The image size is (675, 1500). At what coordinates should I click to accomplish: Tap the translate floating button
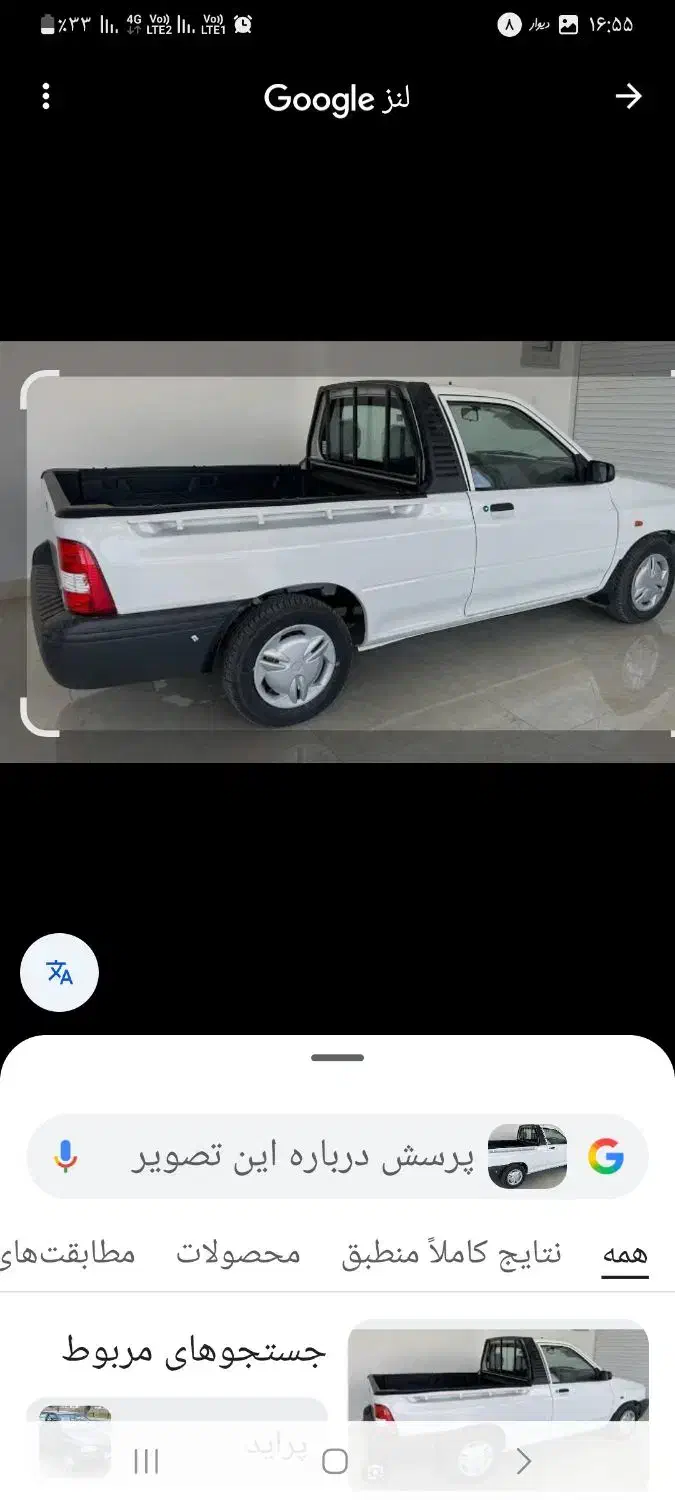click(60, 972)
